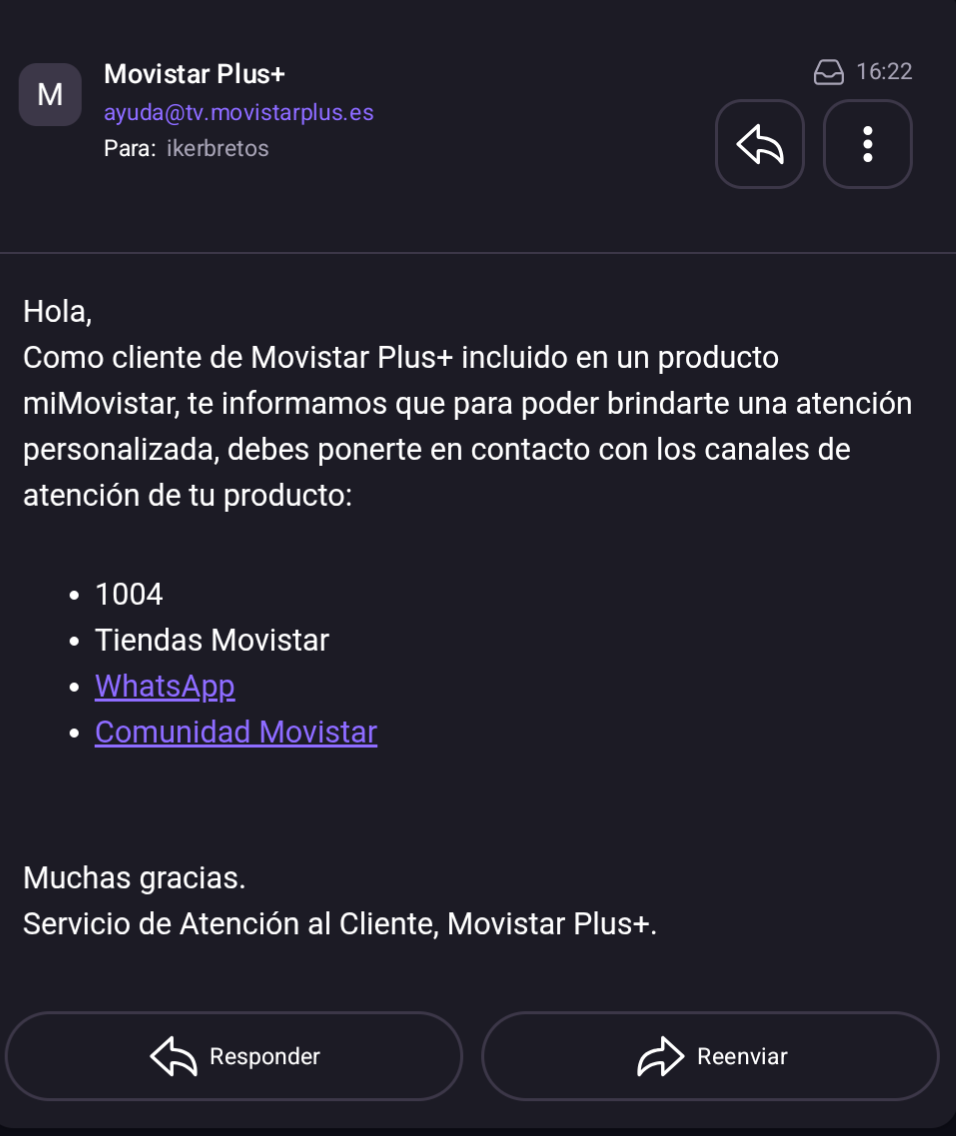956x1136 pixels.
Task: Tap the reply arrow icon in the header
Action: (760, 144)
